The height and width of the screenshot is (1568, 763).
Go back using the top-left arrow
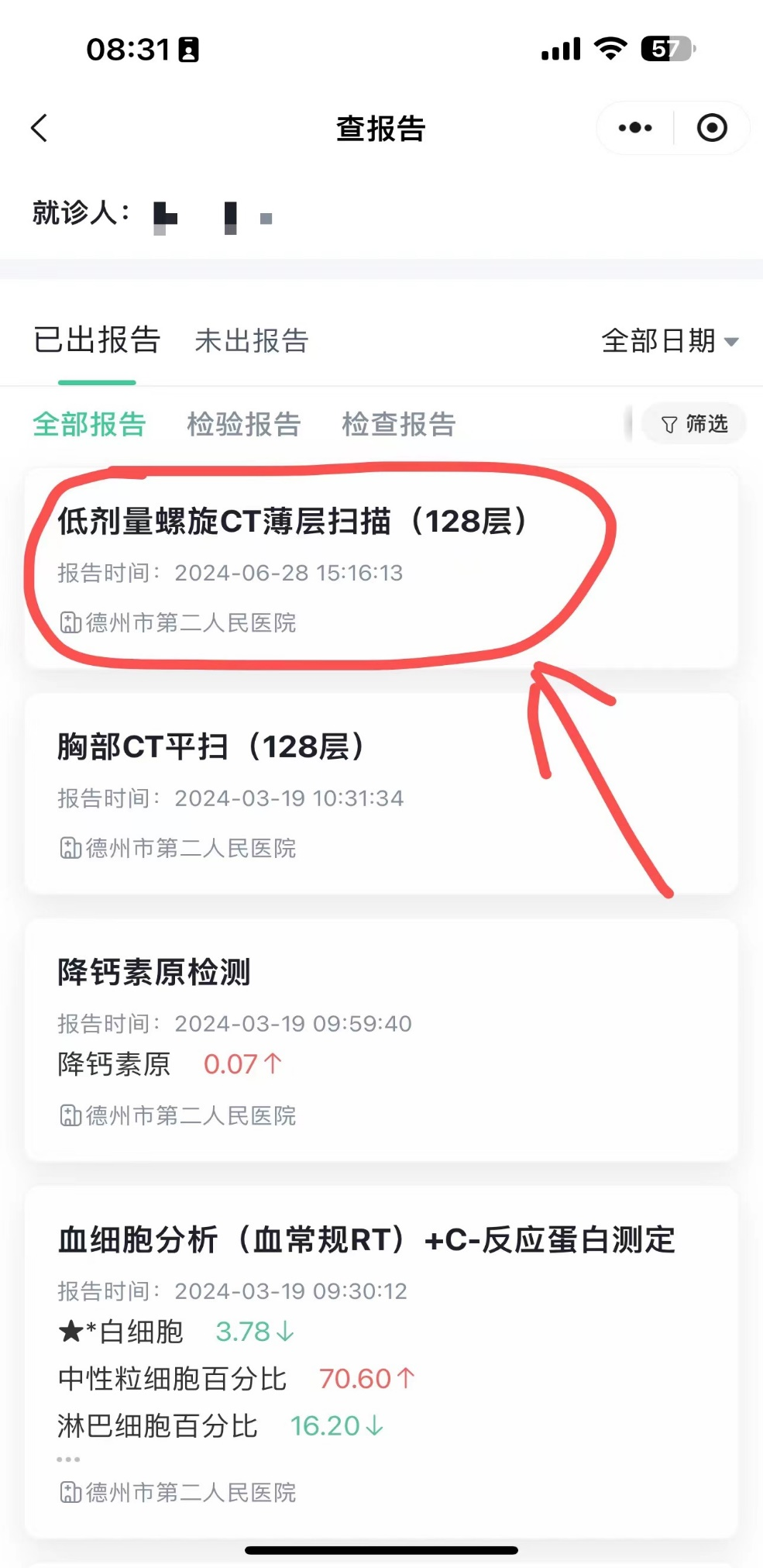pos(40,128)
